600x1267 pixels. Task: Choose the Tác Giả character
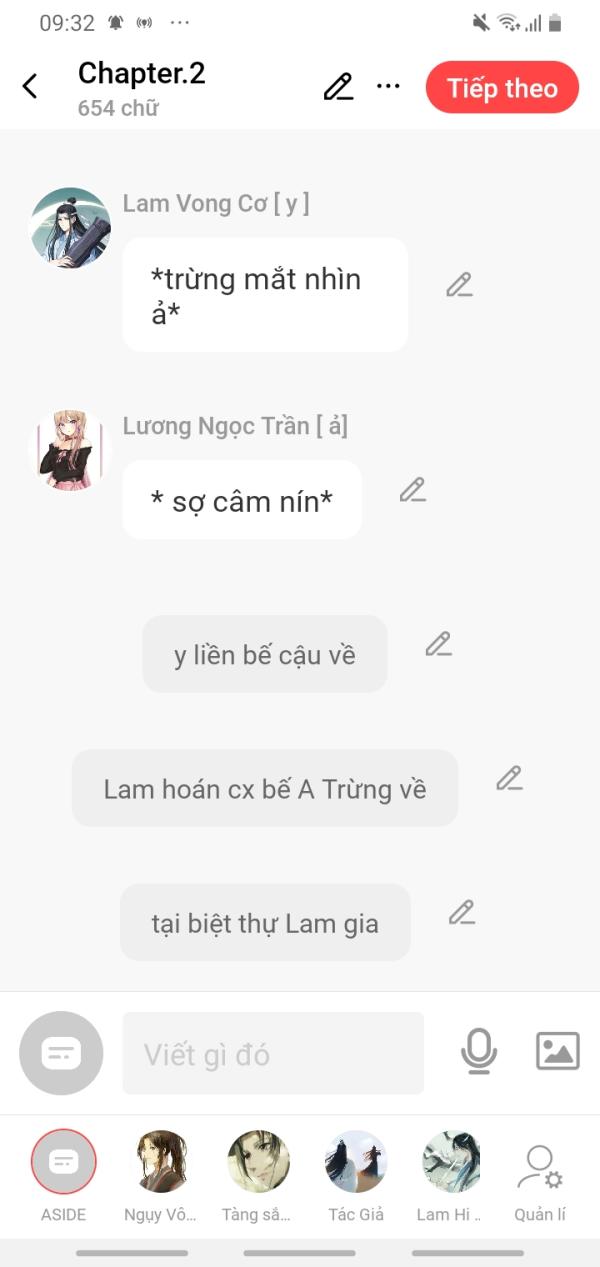(x=356, y=1162)
